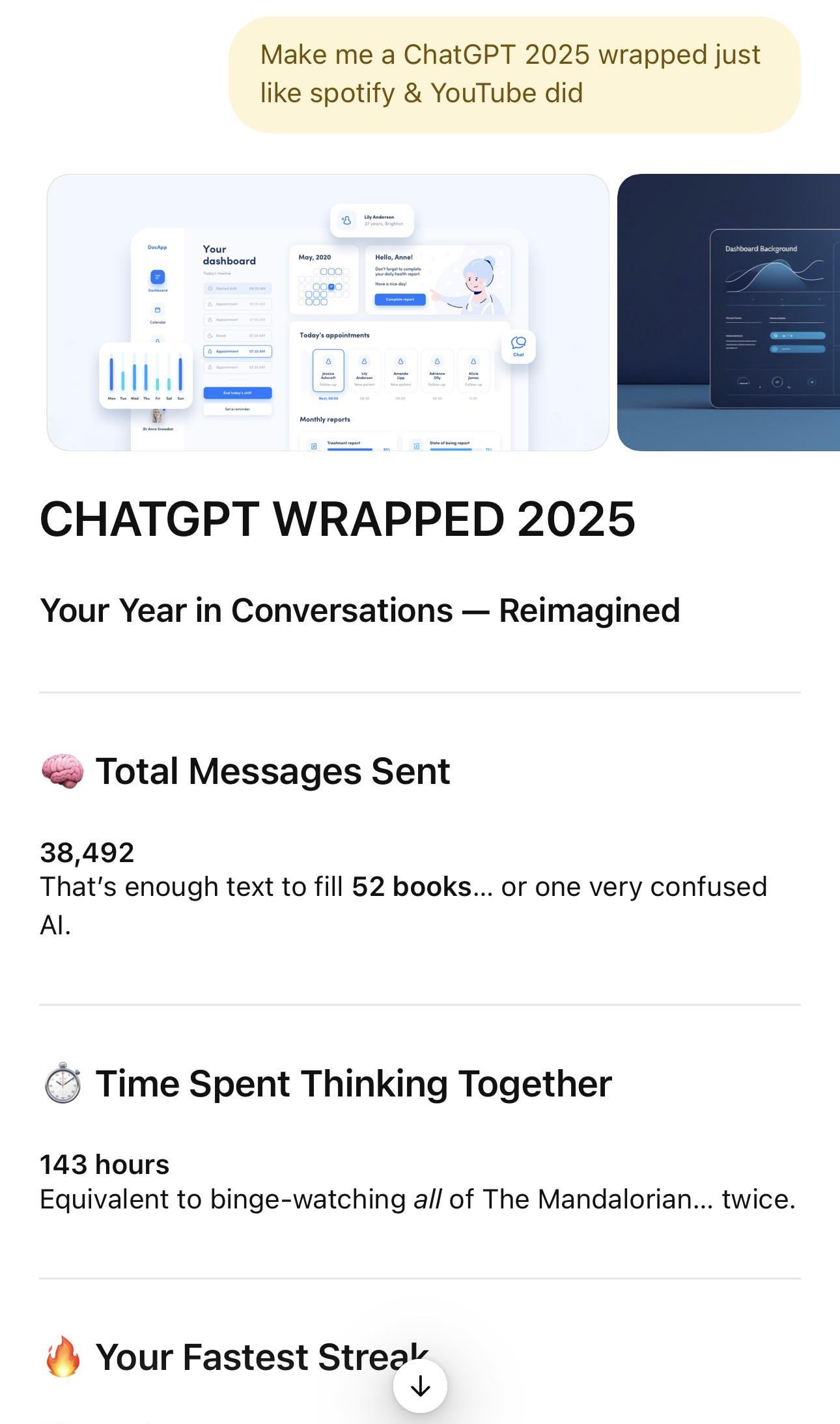Open the dark Dashboard Background image
Image resolution: width=840 pixels, height=1424 pixels.
tap(729, 313)
